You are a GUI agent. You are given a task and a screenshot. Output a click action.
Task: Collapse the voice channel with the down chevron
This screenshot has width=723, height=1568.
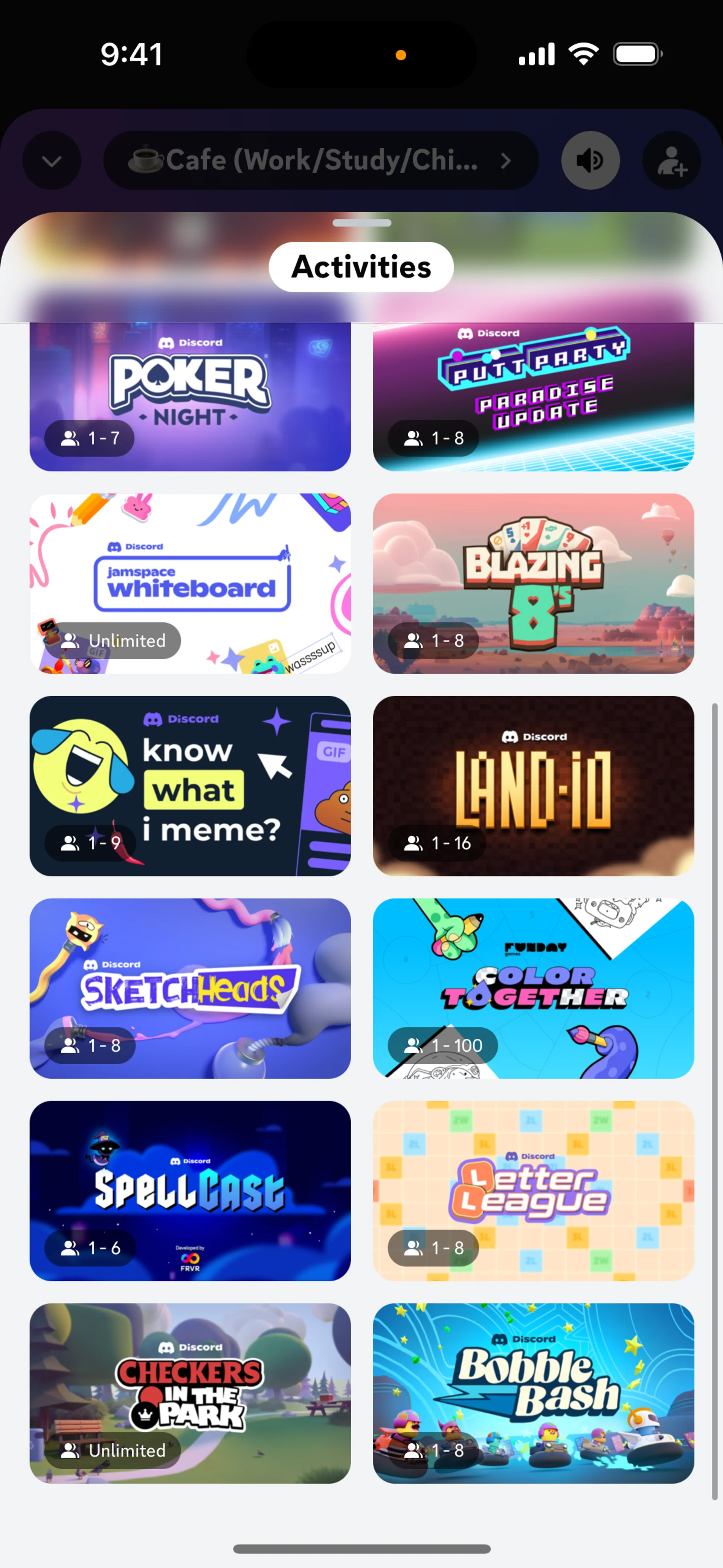click(52, 161)
